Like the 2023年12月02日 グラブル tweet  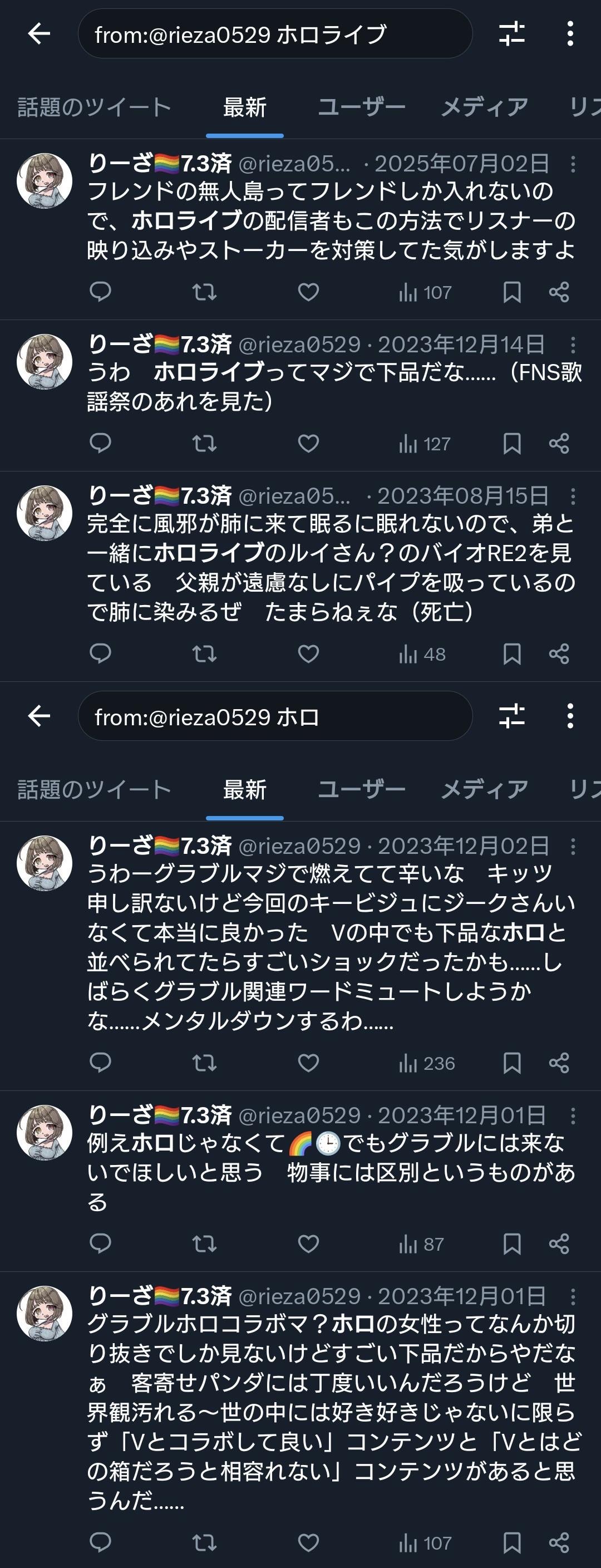pyautogui.click(x=308, y=1063)
